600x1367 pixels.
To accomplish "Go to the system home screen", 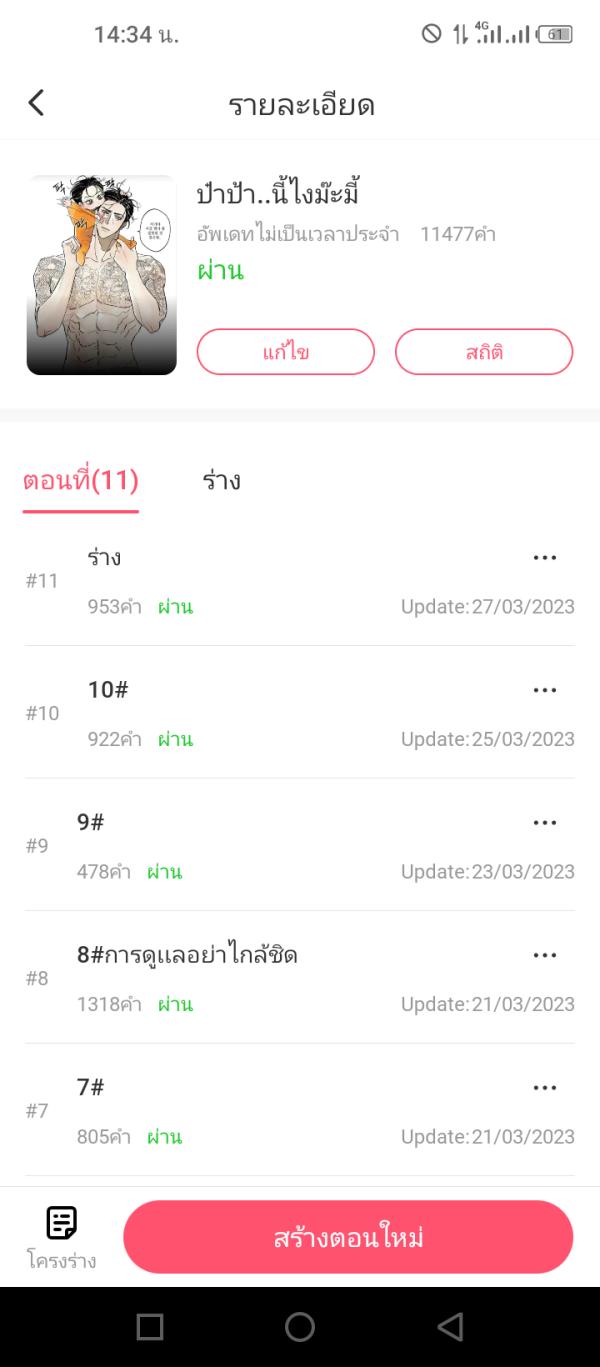I will (x=300, y=1327).
